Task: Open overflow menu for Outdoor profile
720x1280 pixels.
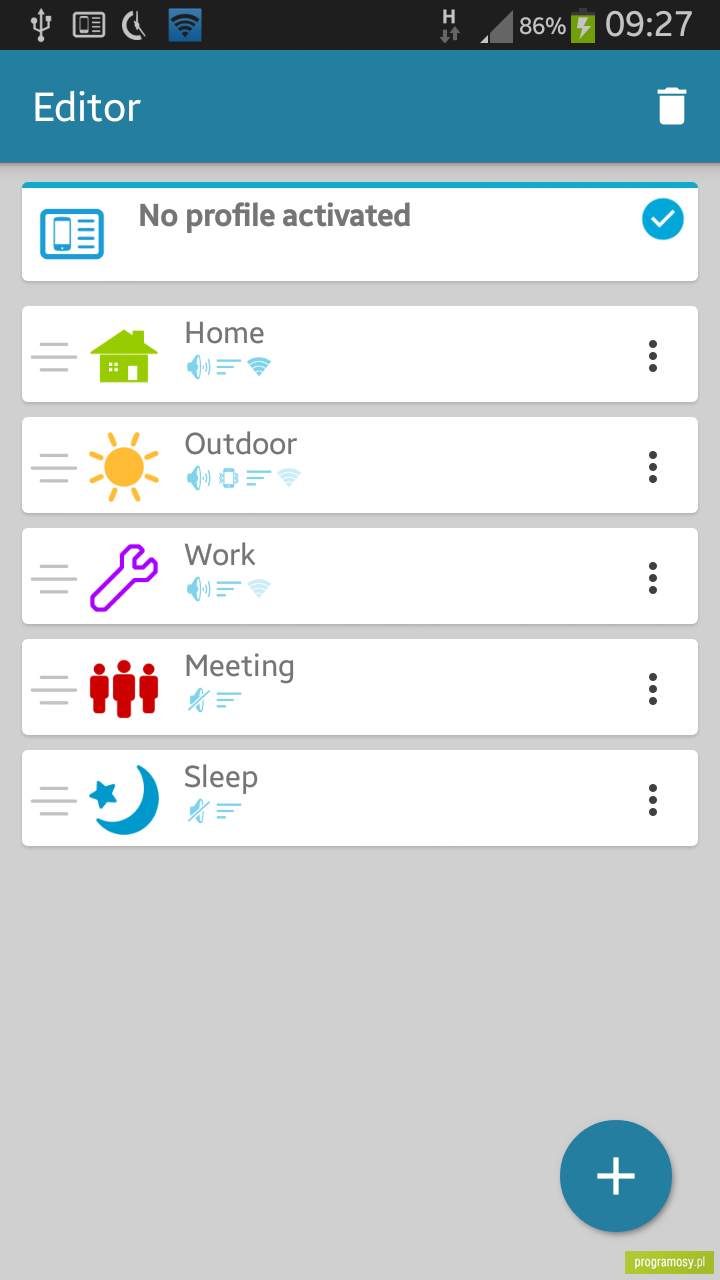Action: coord(652,466)
